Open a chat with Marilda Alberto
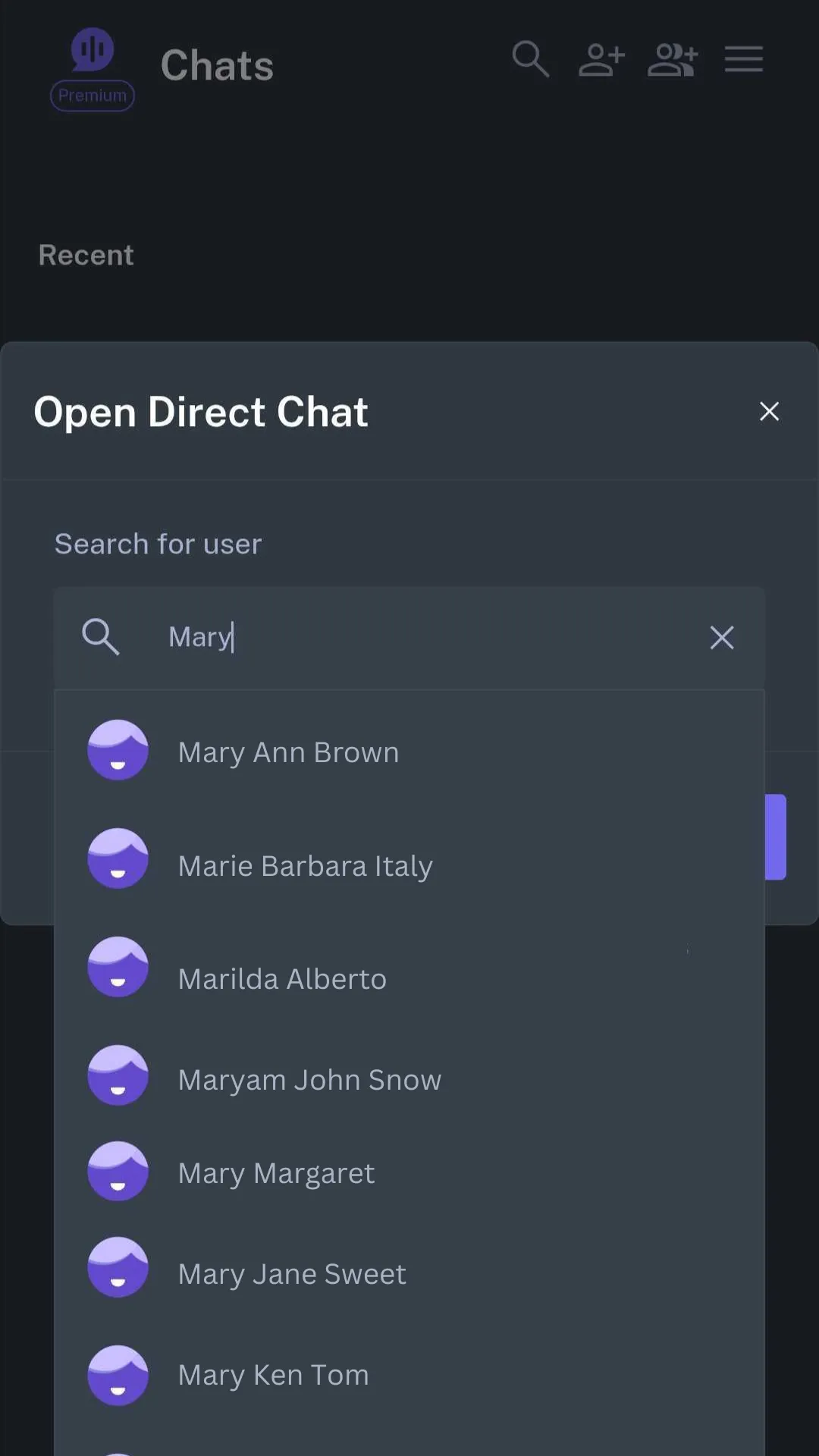 [281, 978]
